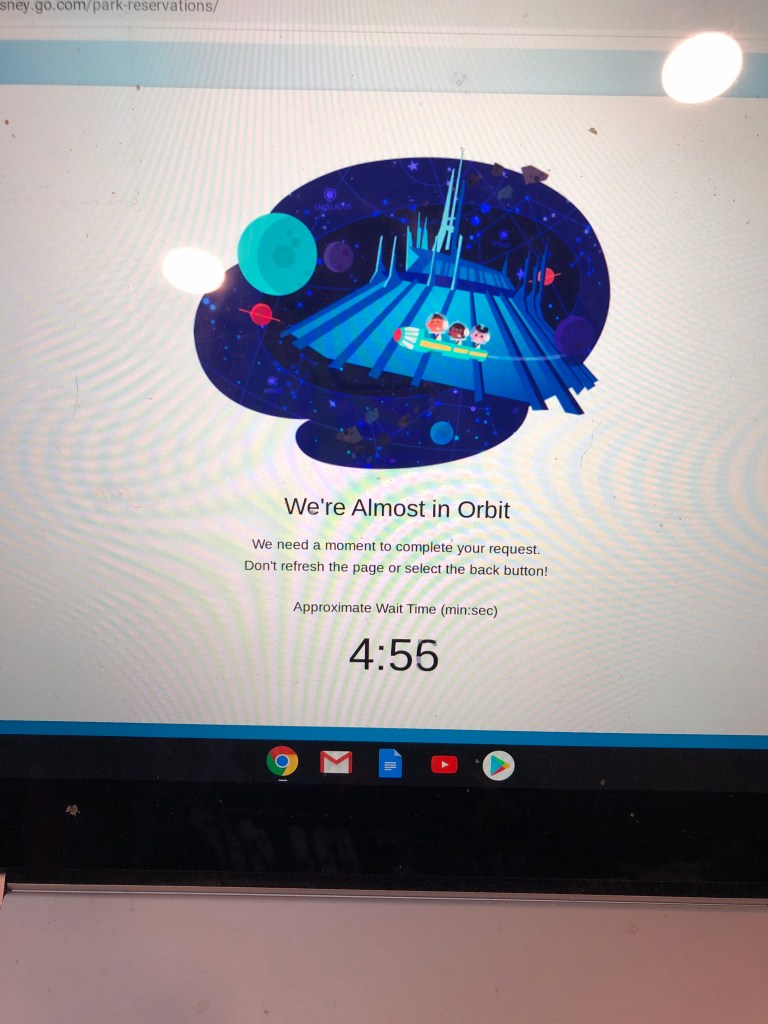Launch YouTube from the shelf
This screenshot has height=1024, width=768.
(x=444, y=764)
